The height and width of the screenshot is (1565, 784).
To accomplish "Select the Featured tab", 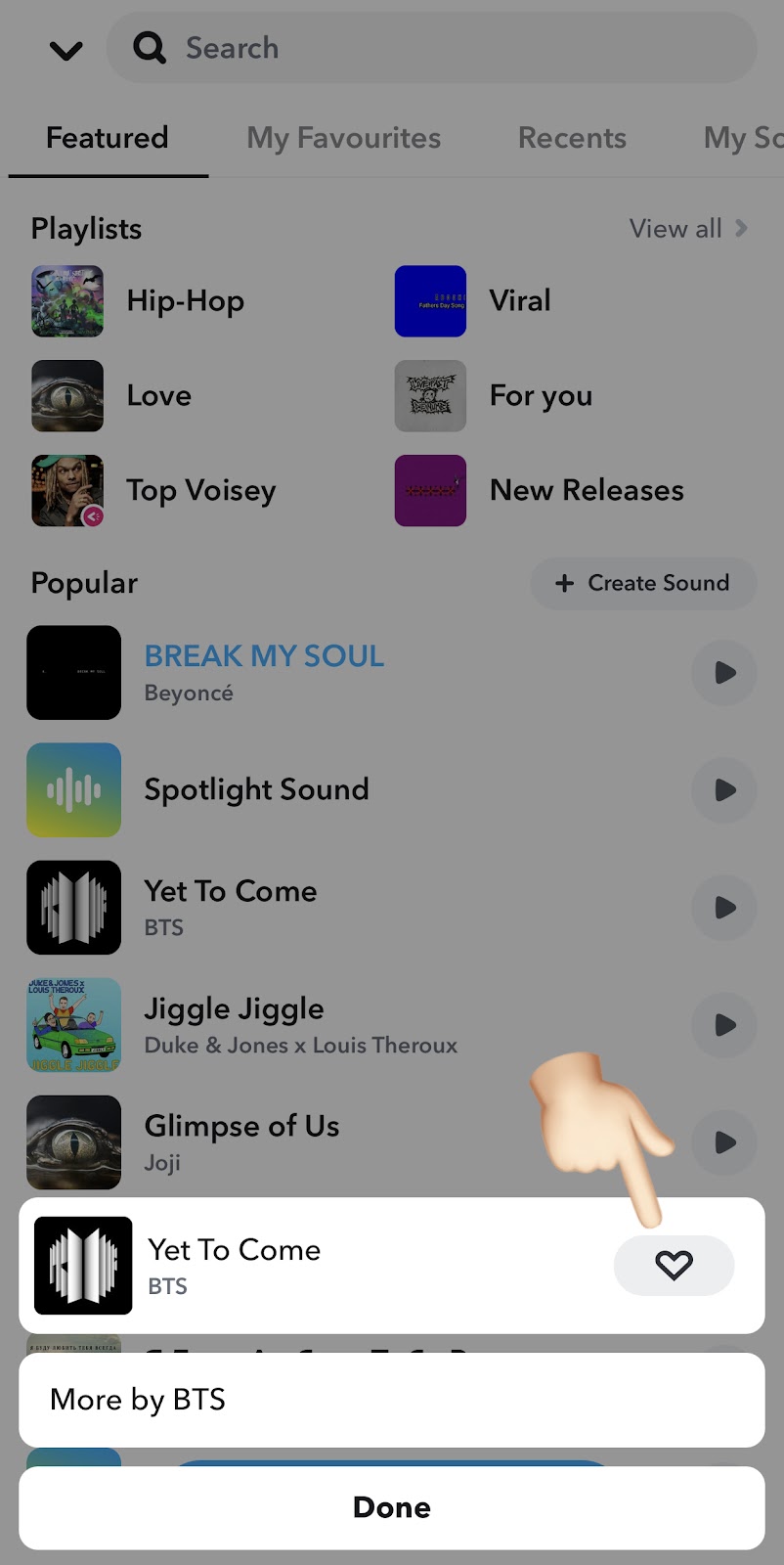I will click(x=108, y=138).
